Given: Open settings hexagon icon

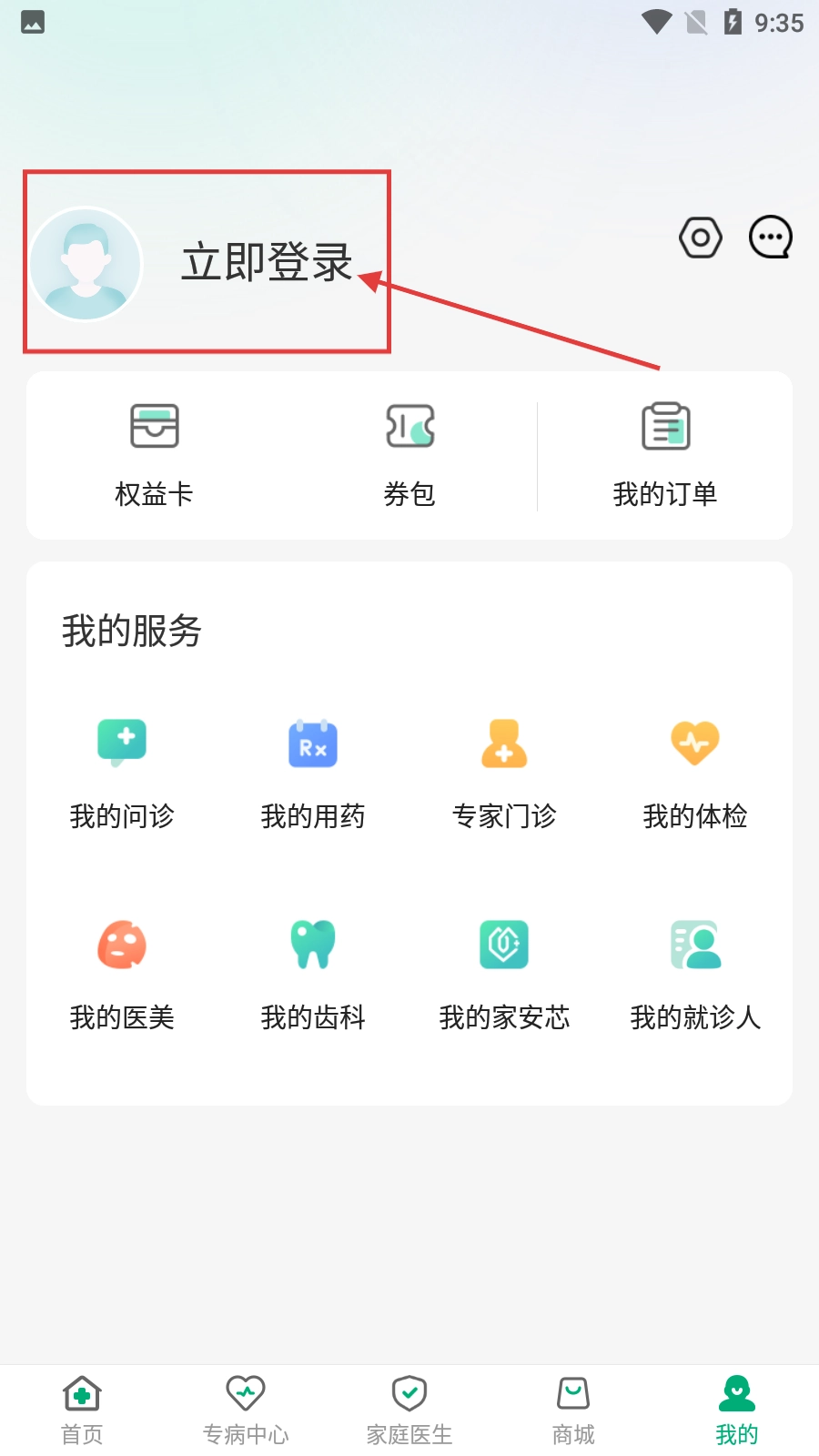Looking at the screenshot, I should [700, 238].
